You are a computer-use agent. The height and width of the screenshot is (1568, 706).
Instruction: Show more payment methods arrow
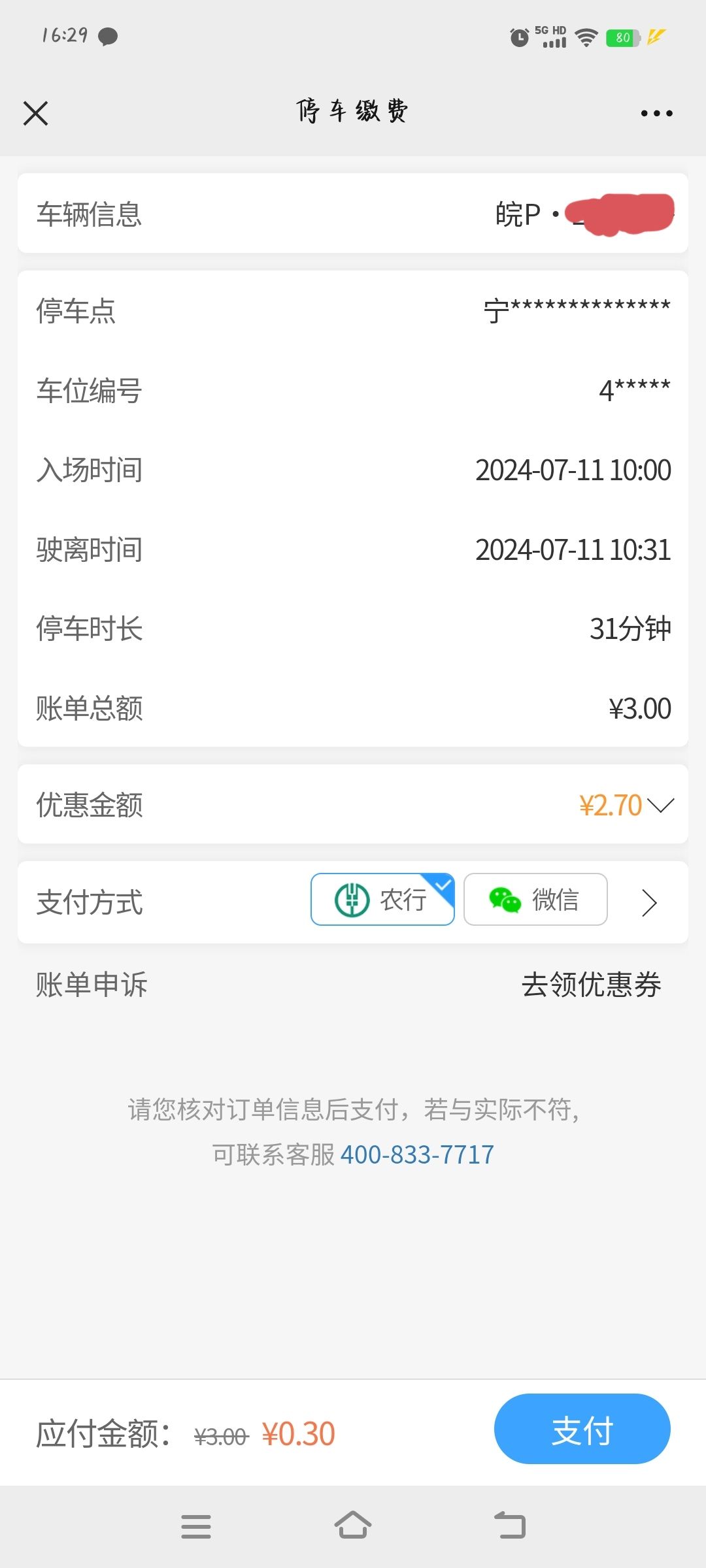pos(648,902)
